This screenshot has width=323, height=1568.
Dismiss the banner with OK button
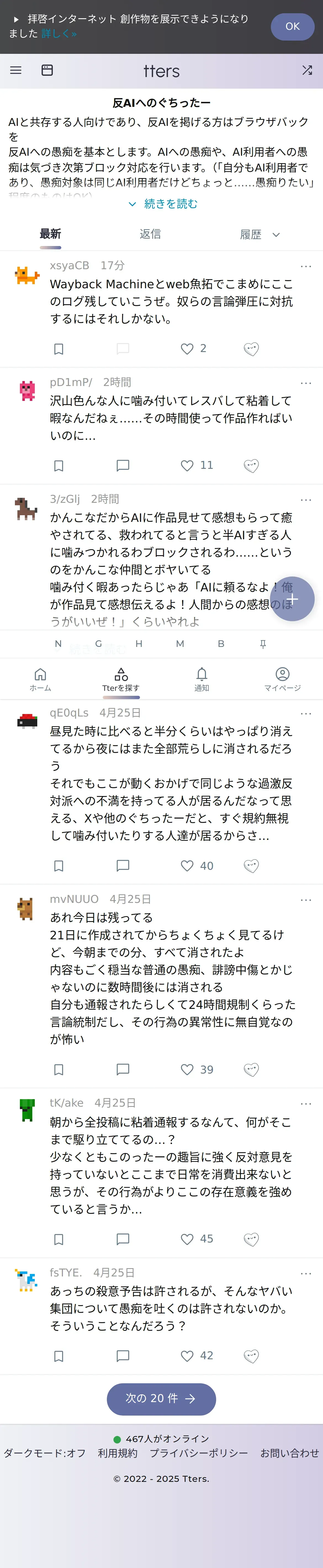(292, 27)
